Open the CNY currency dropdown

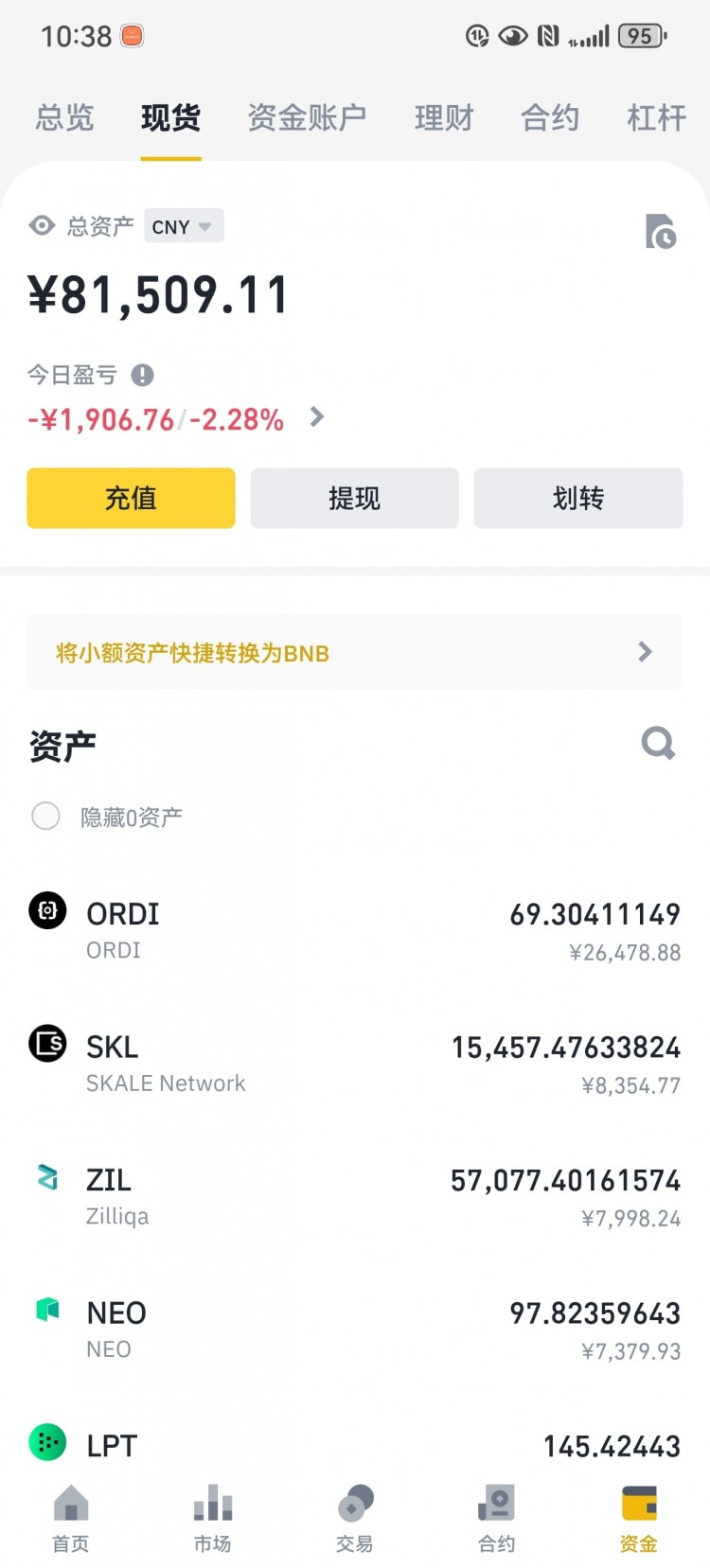[x=184, y=226]
